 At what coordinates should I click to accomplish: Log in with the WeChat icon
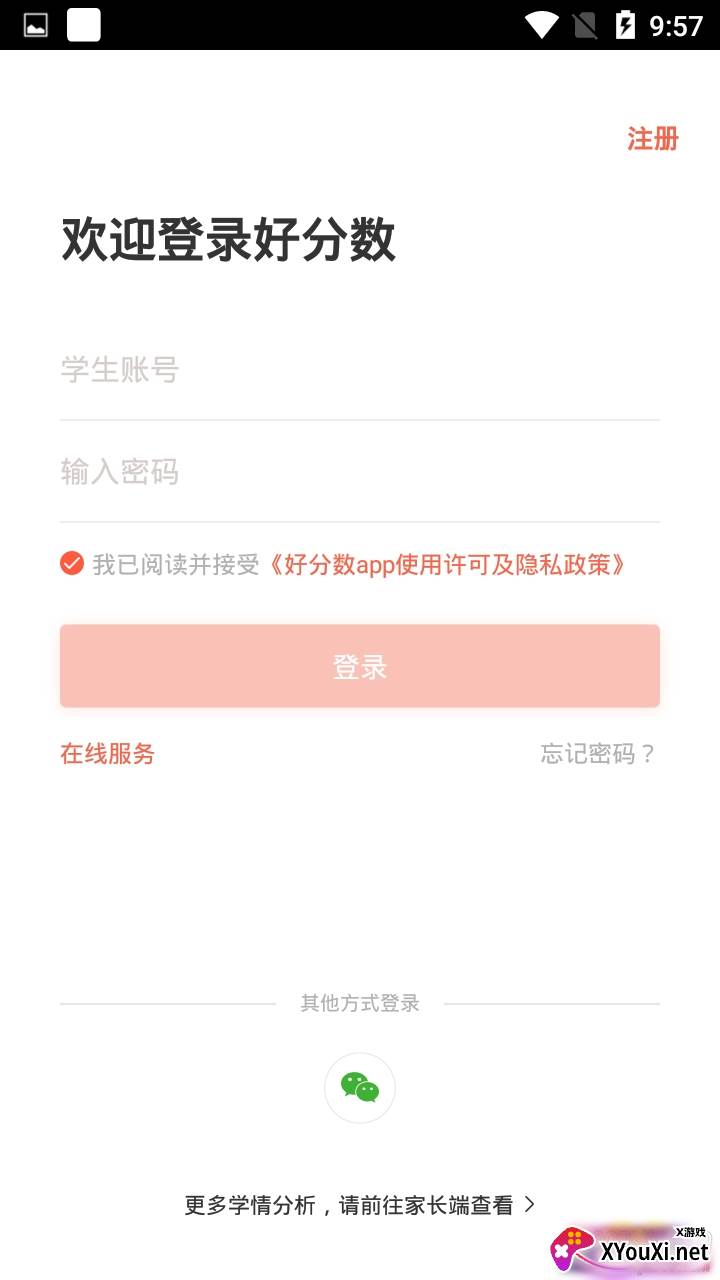pyautogui.click(x=360, y=1088)
